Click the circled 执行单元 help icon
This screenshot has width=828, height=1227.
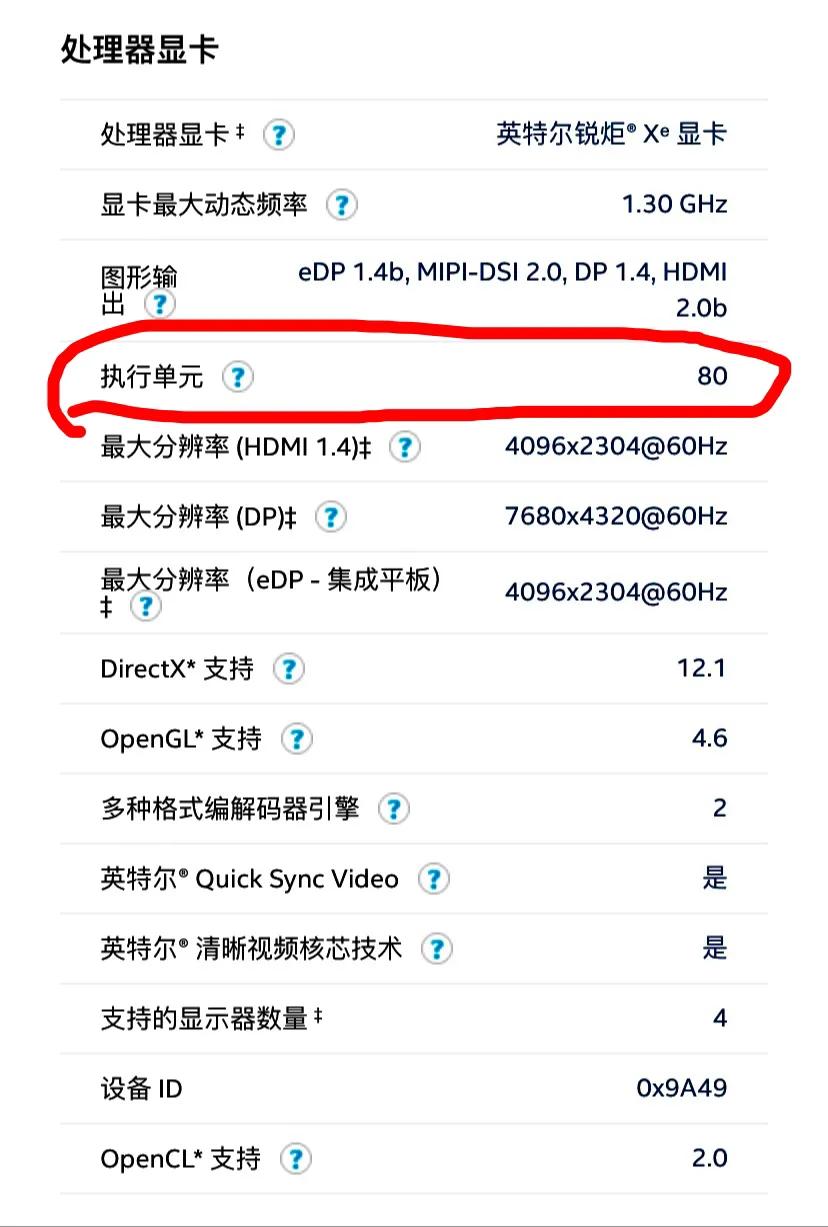point(236,377)
